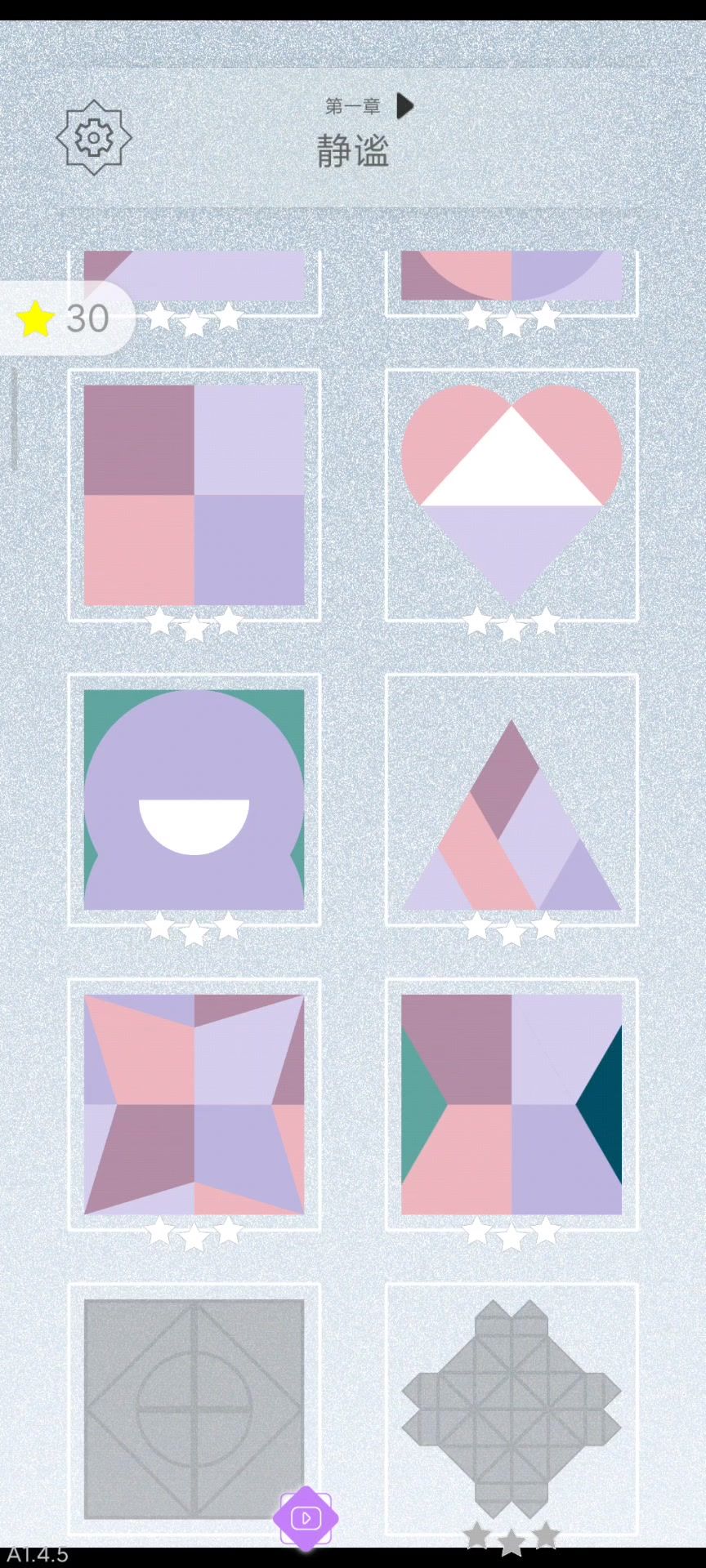Open the purple smiling face puzzle
The height and width of the screenshot is (1568, 706).
point(194,800)
